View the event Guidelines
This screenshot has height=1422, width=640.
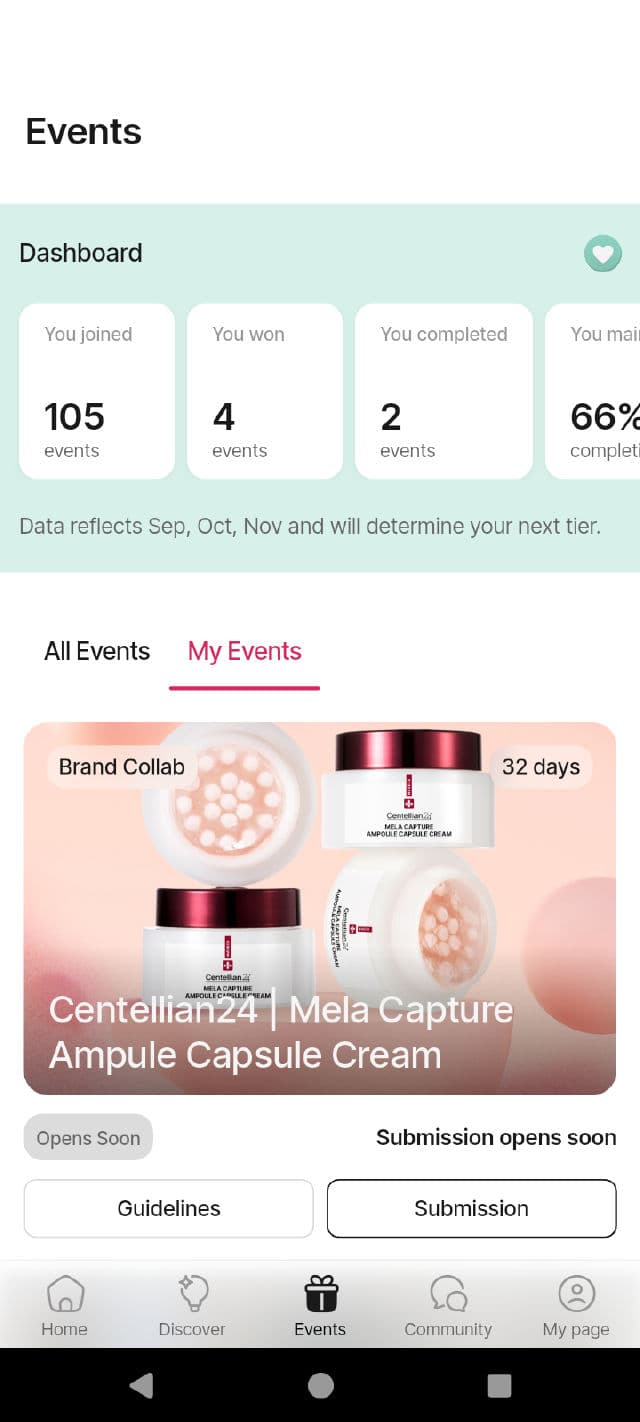(x=168, y=1208)
